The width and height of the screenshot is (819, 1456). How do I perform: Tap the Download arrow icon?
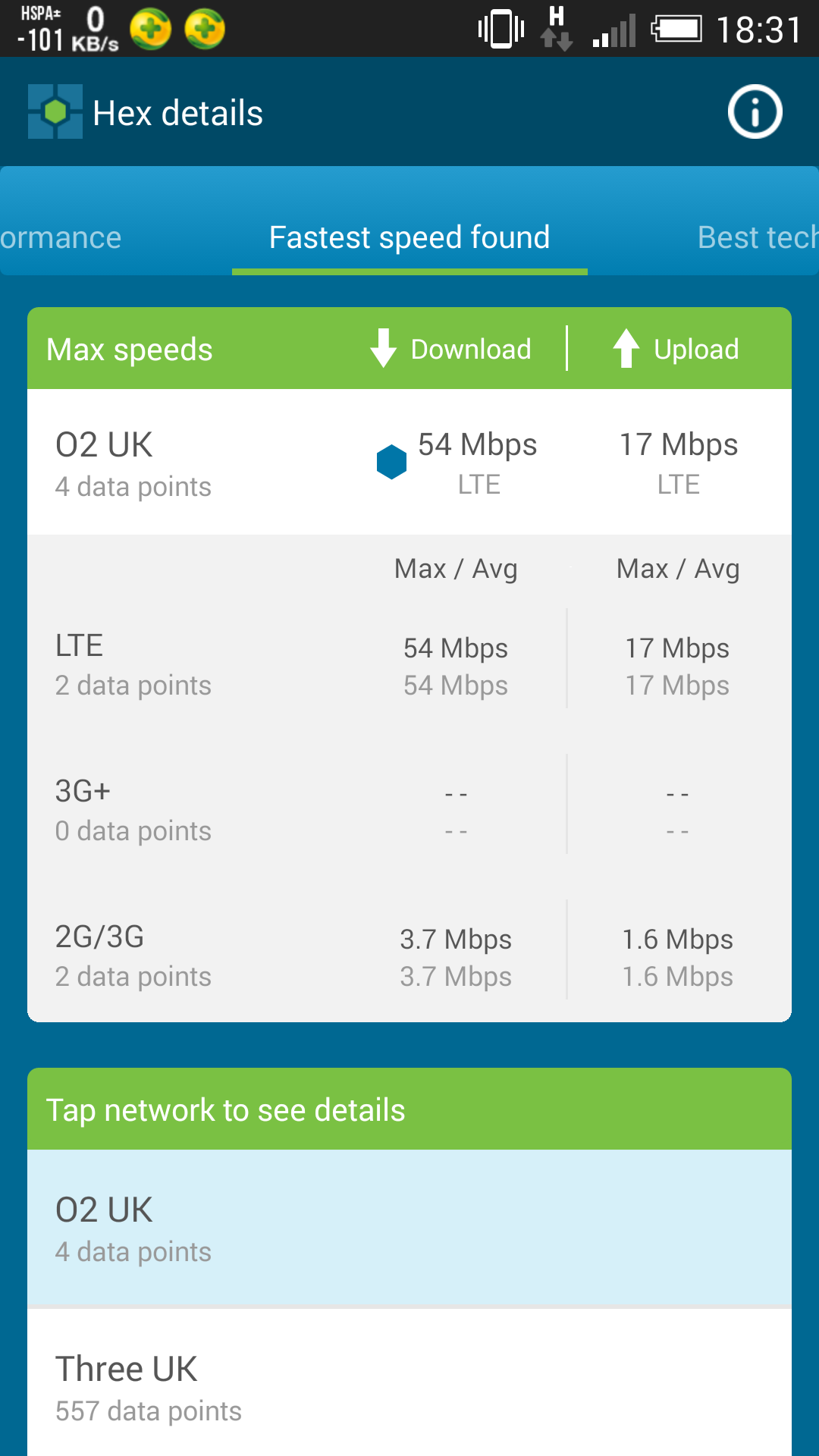click(x=384, y=349)
